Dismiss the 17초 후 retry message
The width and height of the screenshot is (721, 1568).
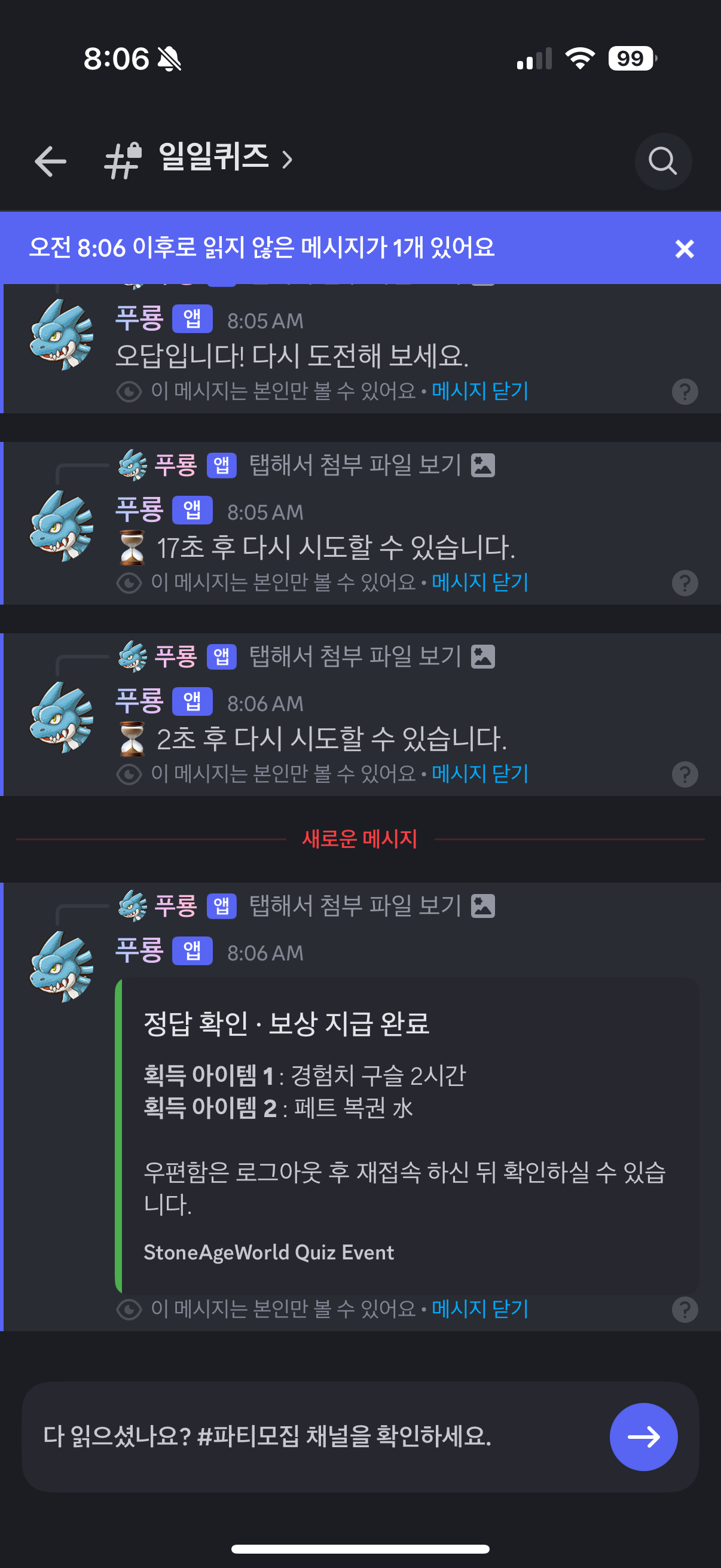479,582
